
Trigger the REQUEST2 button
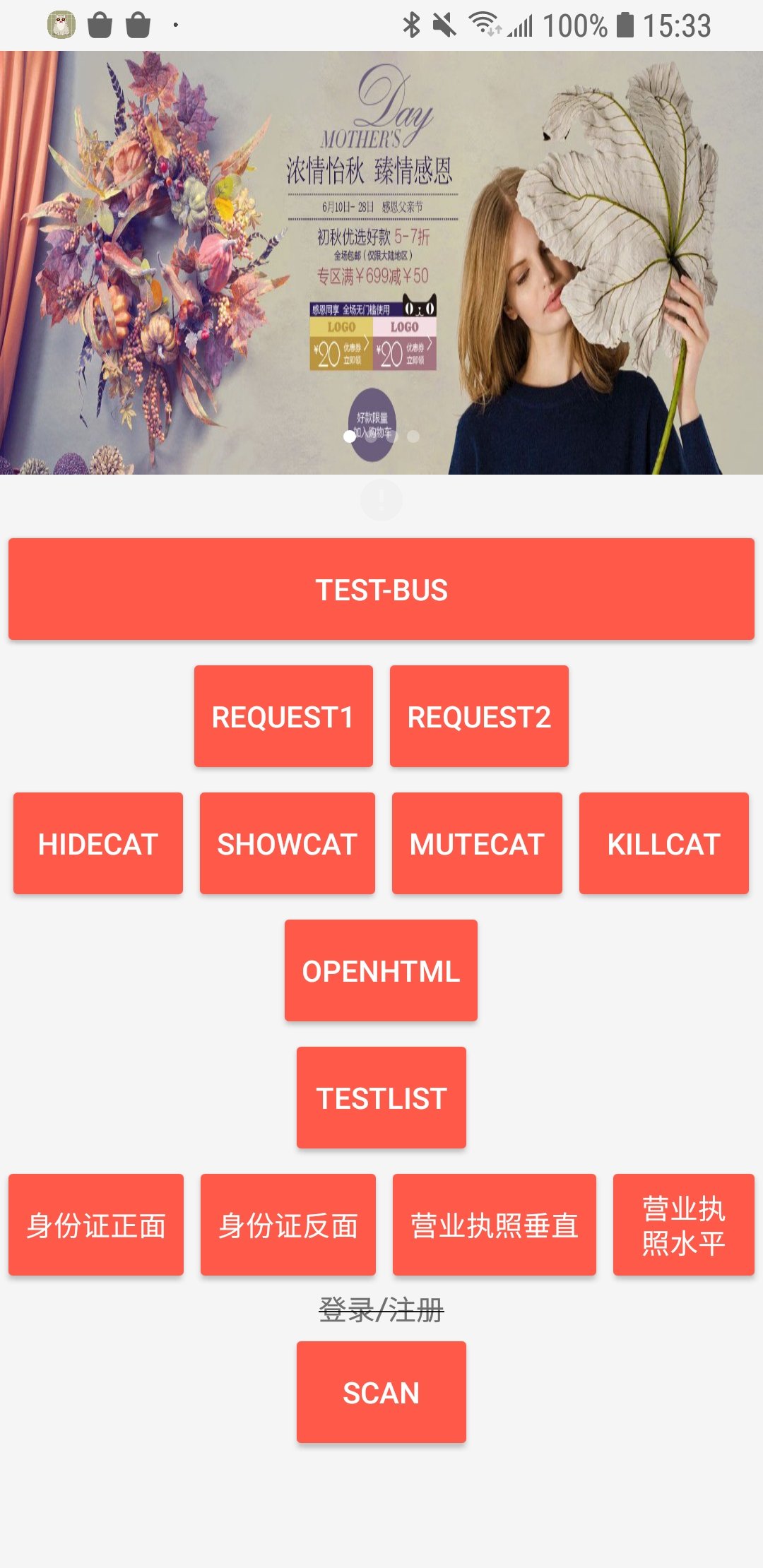coord(479,716)
